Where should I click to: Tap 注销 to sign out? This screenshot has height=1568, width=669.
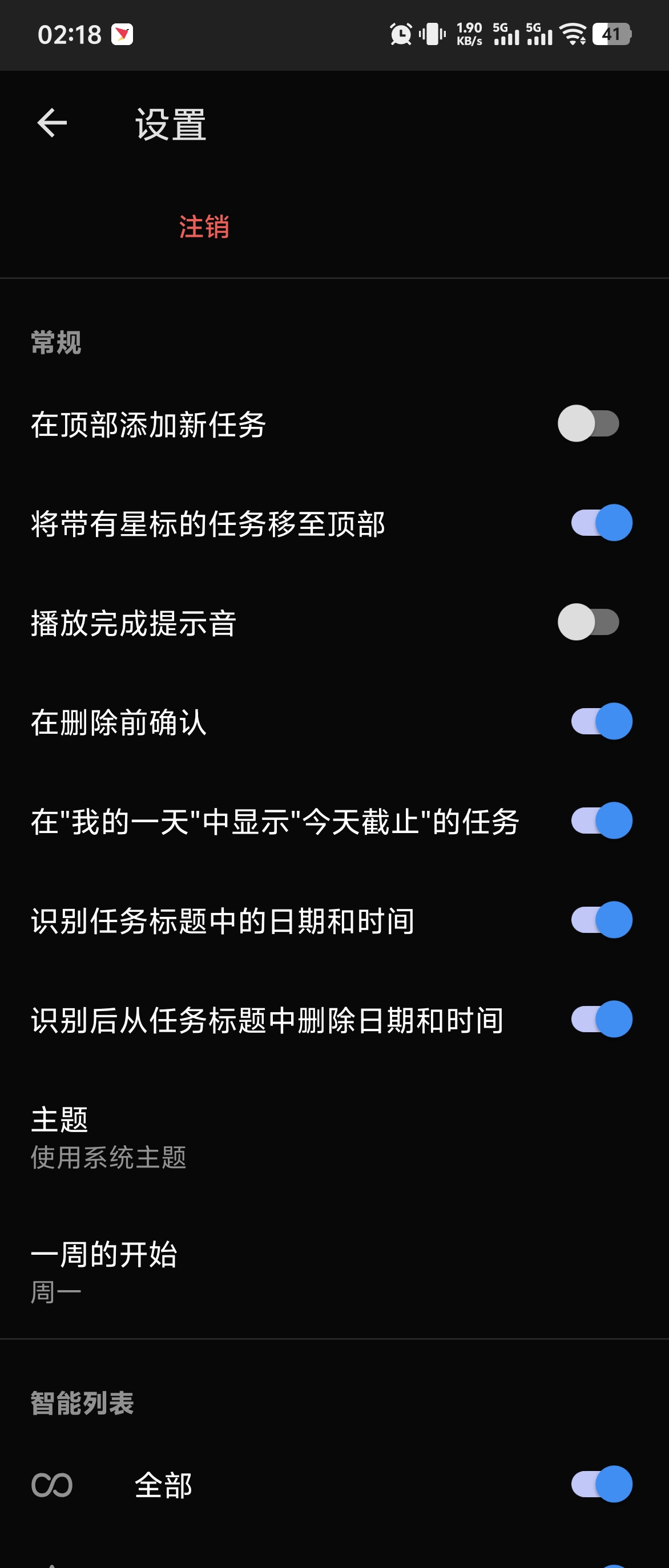coord(204,226)
